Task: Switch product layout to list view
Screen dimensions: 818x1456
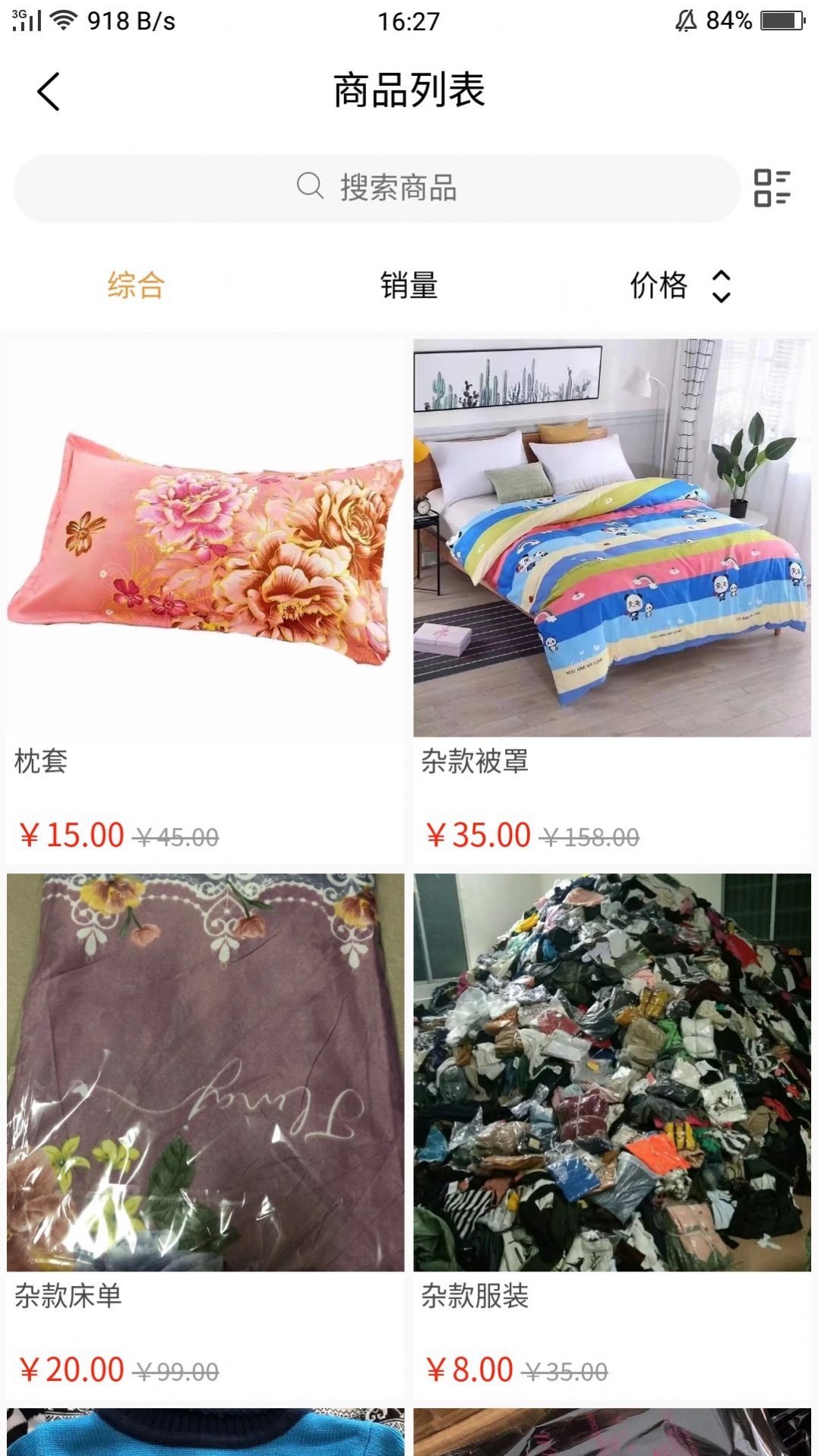Action: (772, 188)
